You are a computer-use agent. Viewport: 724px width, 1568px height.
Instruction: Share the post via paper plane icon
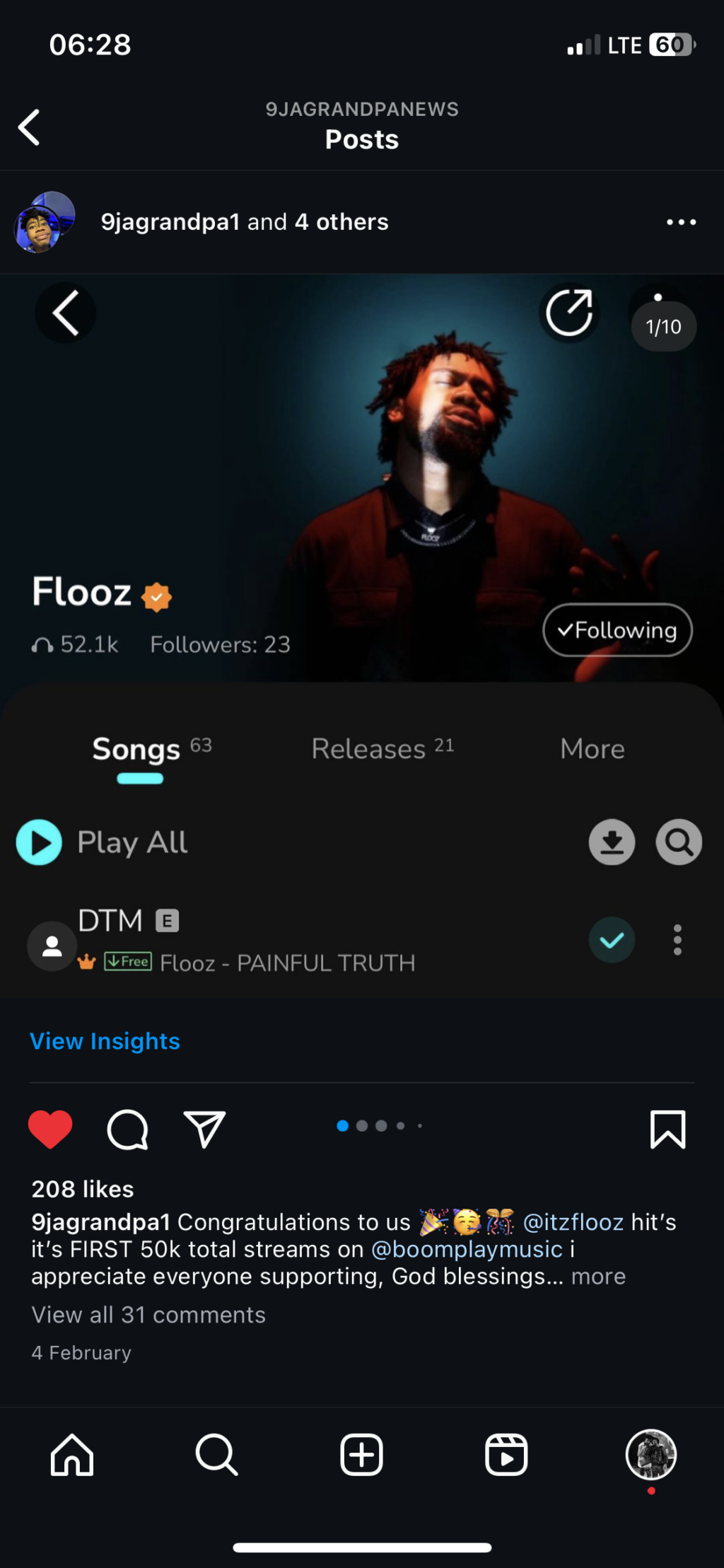pos(204,1128)
